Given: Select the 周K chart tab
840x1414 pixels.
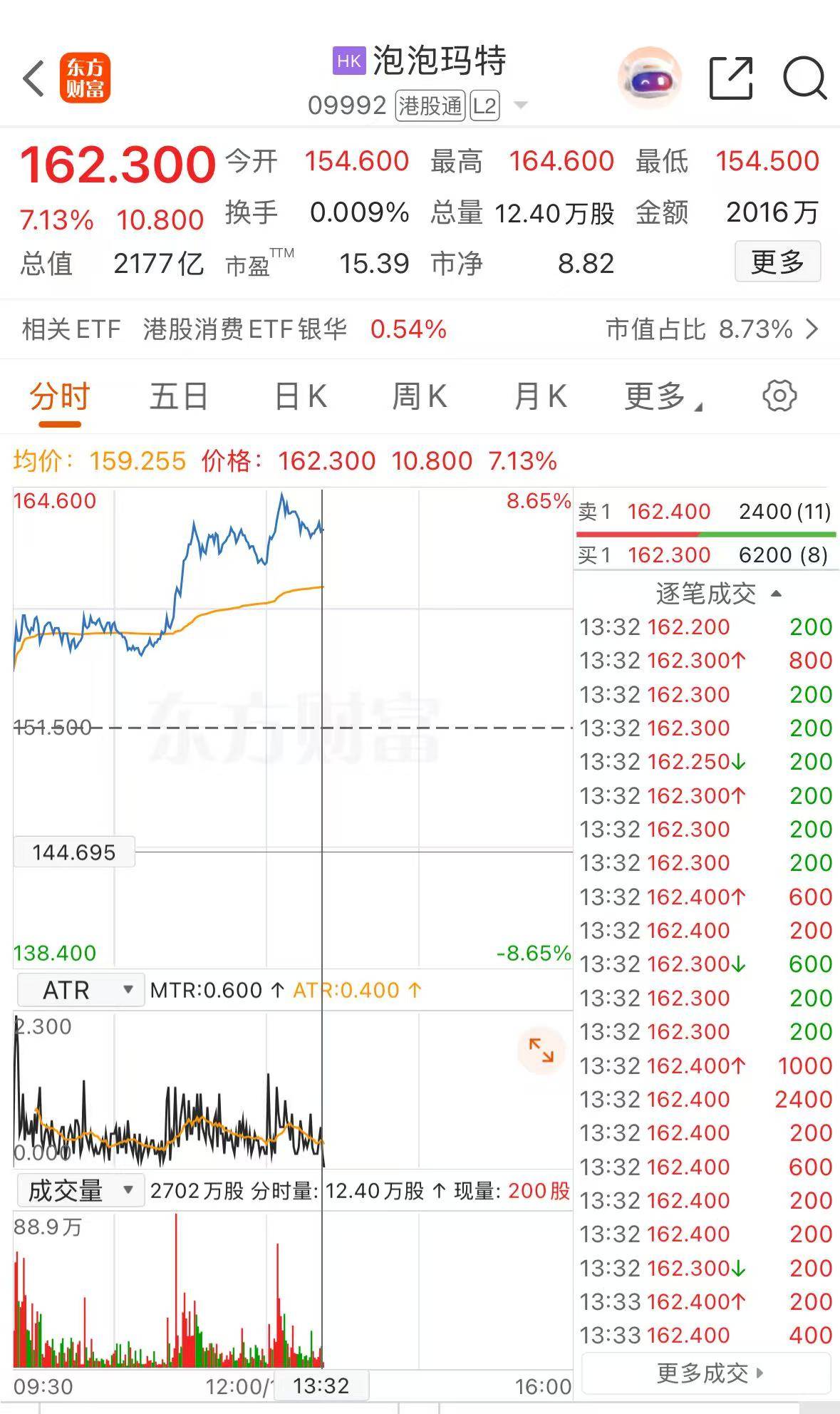Looking at the screenshot, I should point(420,396).
